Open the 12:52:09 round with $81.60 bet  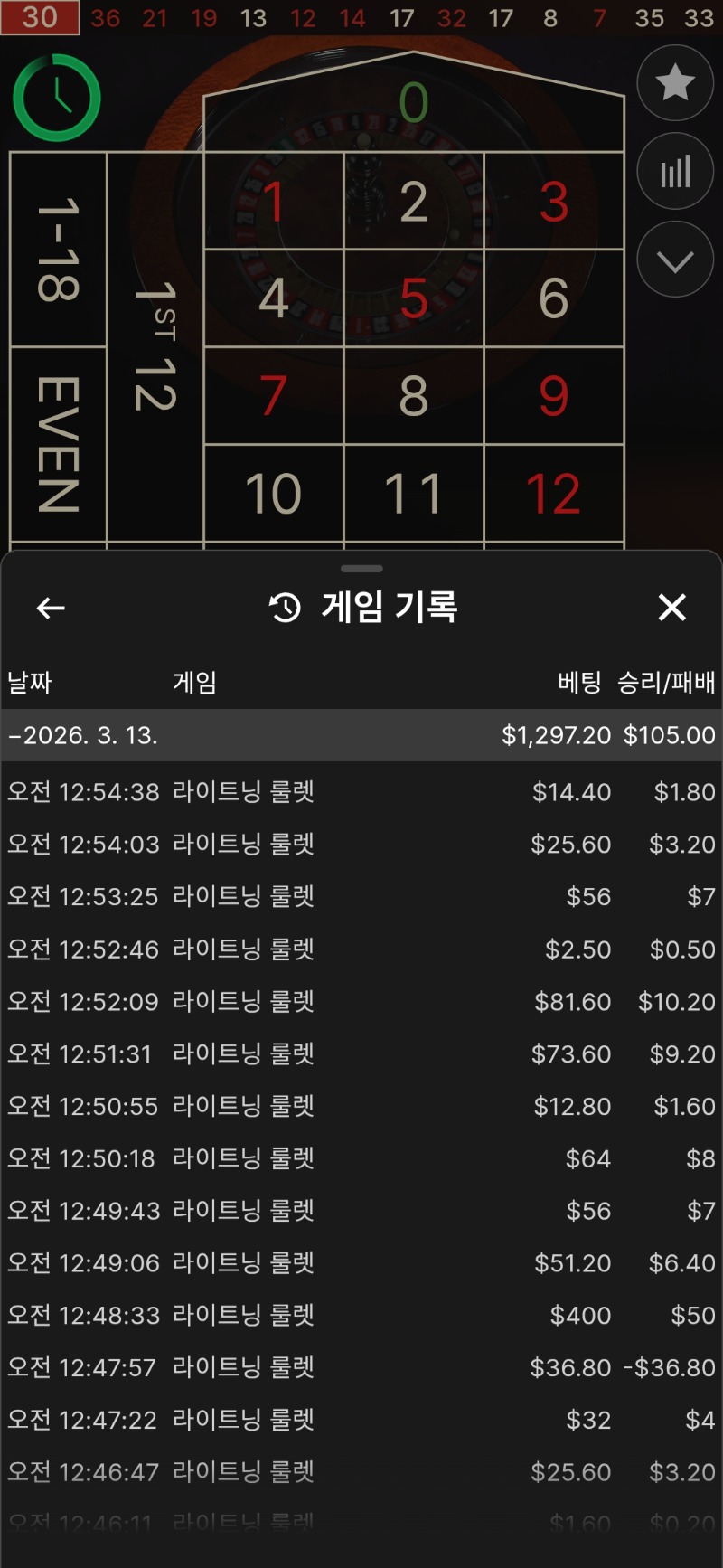point(361,1002)
